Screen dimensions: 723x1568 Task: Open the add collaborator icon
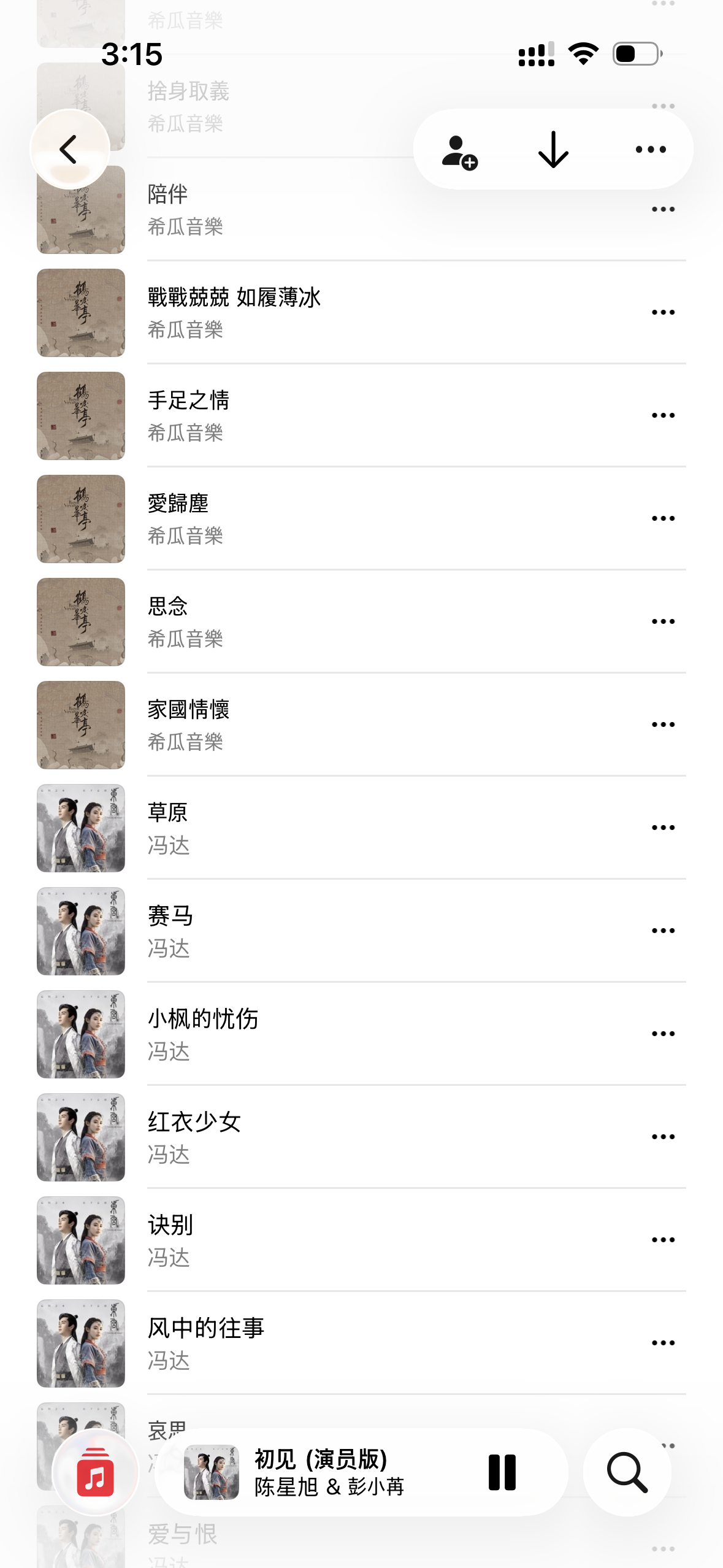tap(459, 151)
